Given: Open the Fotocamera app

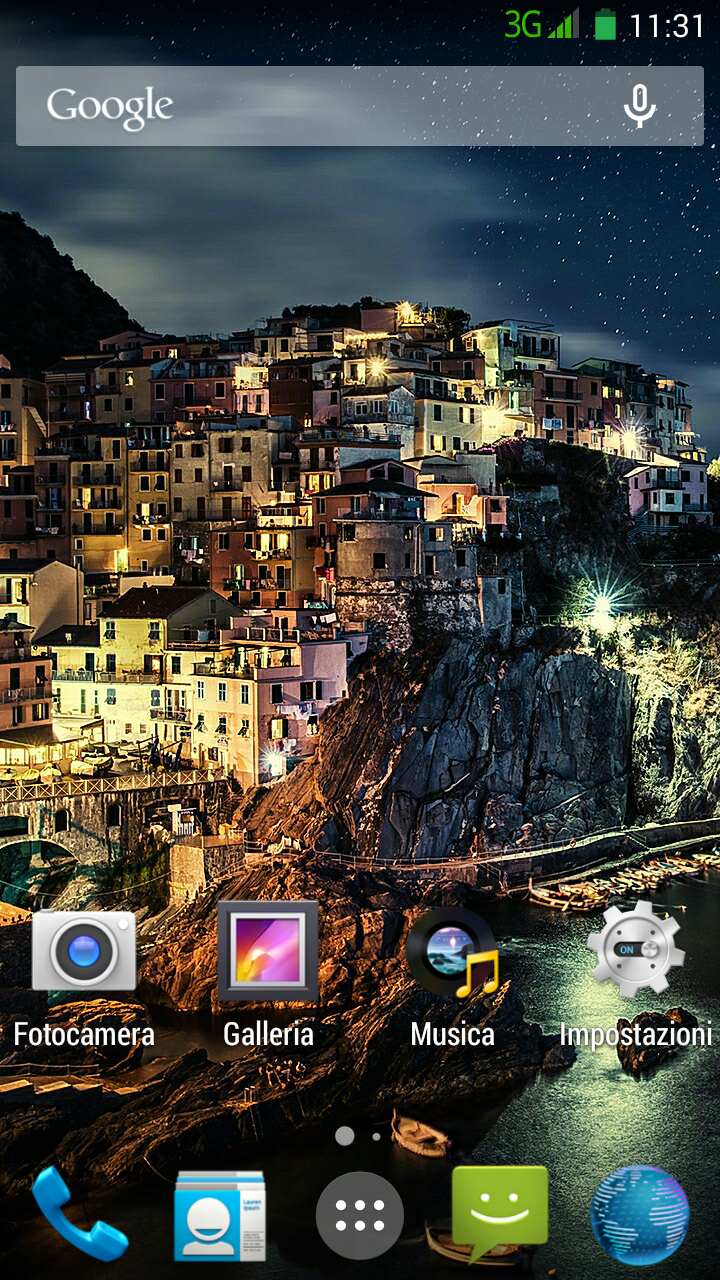Looking at the screenshot, I should [x=84, y=951].
